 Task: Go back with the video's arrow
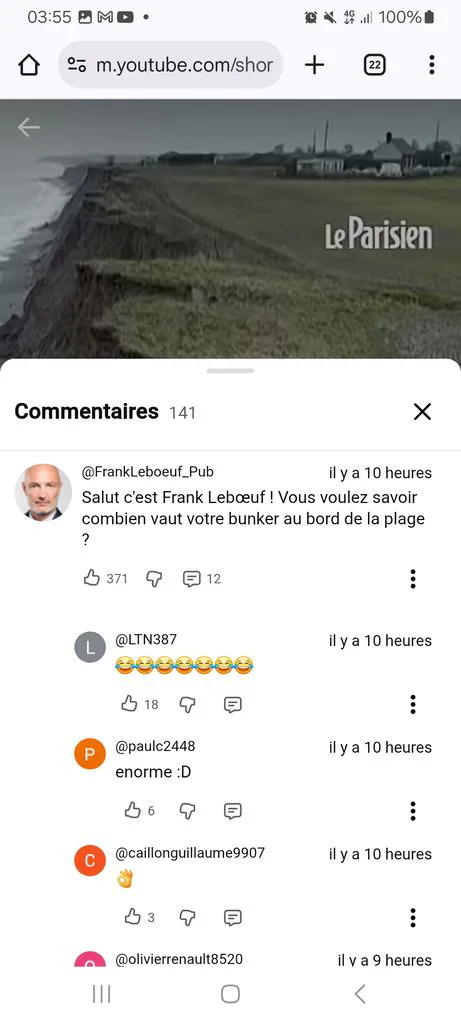(28, 127)
